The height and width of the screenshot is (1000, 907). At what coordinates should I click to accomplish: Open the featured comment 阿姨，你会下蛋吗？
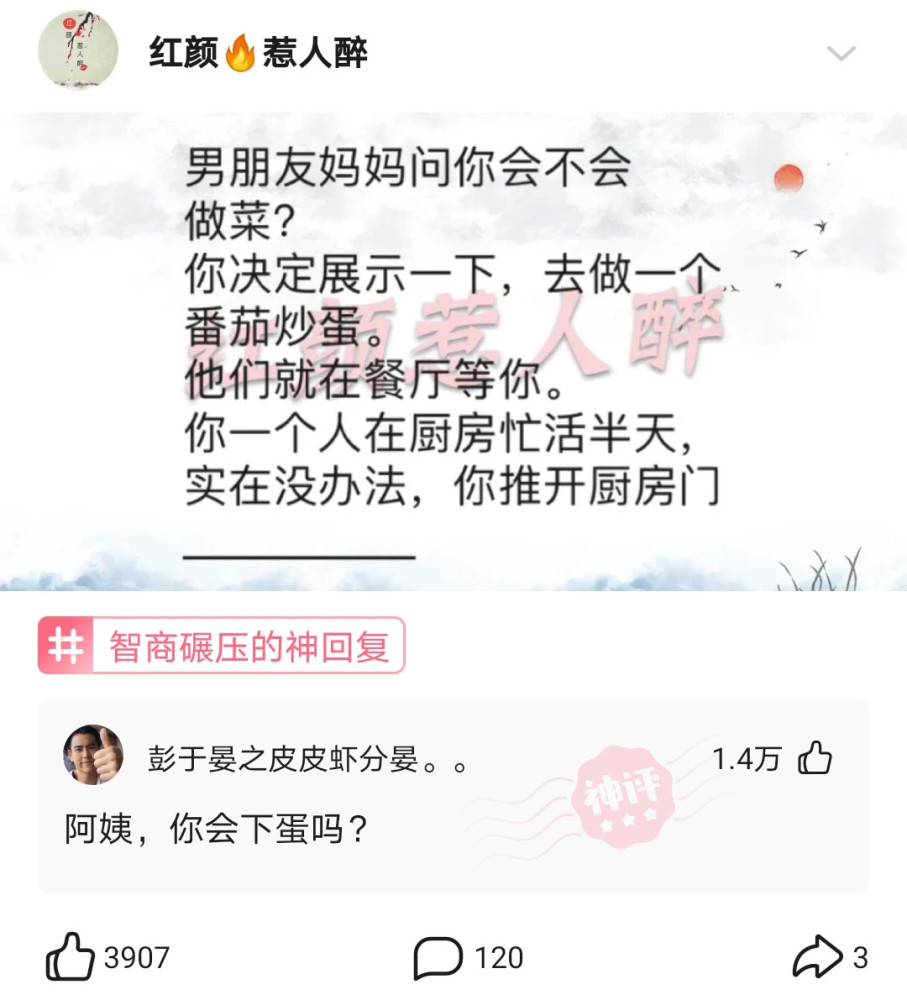(x=216, y=829)
